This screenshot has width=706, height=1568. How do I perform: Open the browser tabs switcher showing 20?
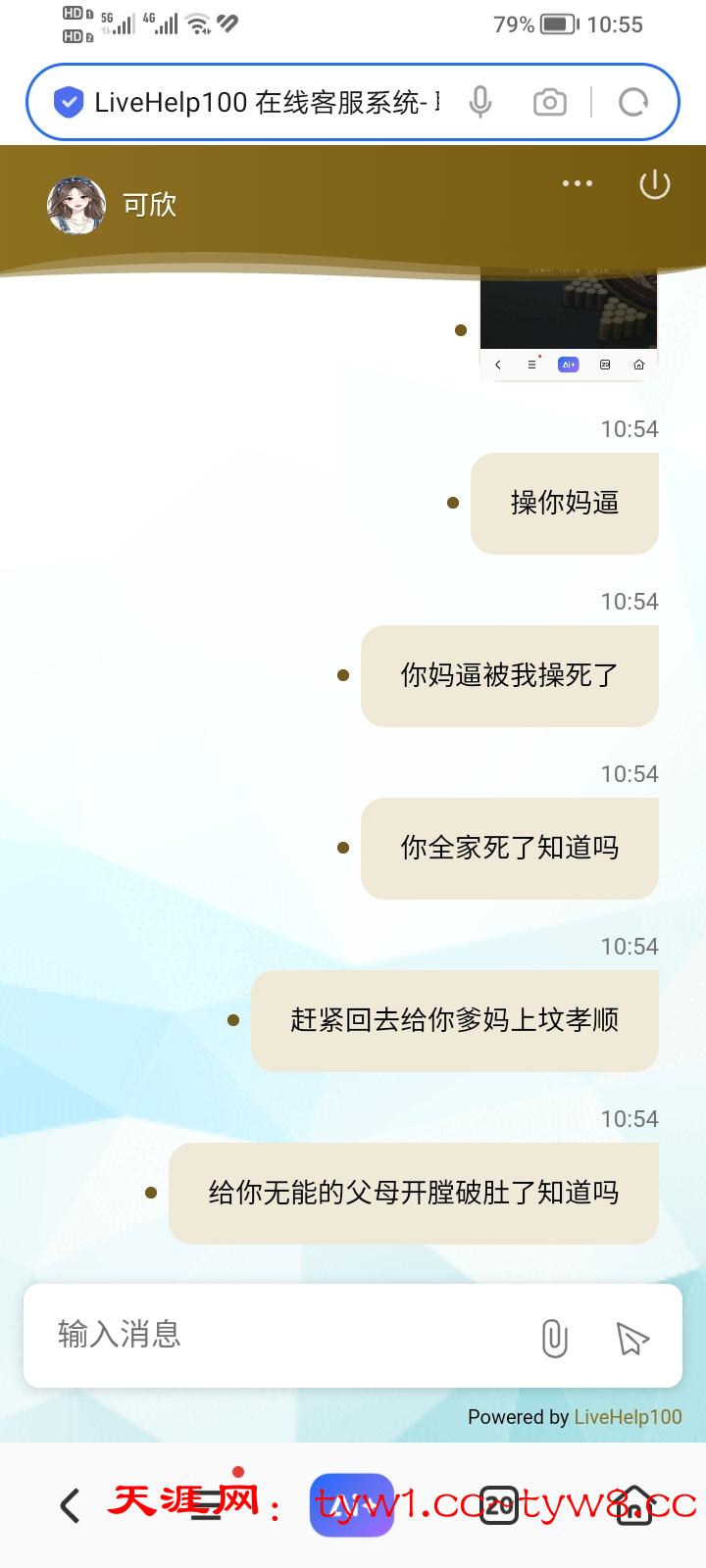499,1505
